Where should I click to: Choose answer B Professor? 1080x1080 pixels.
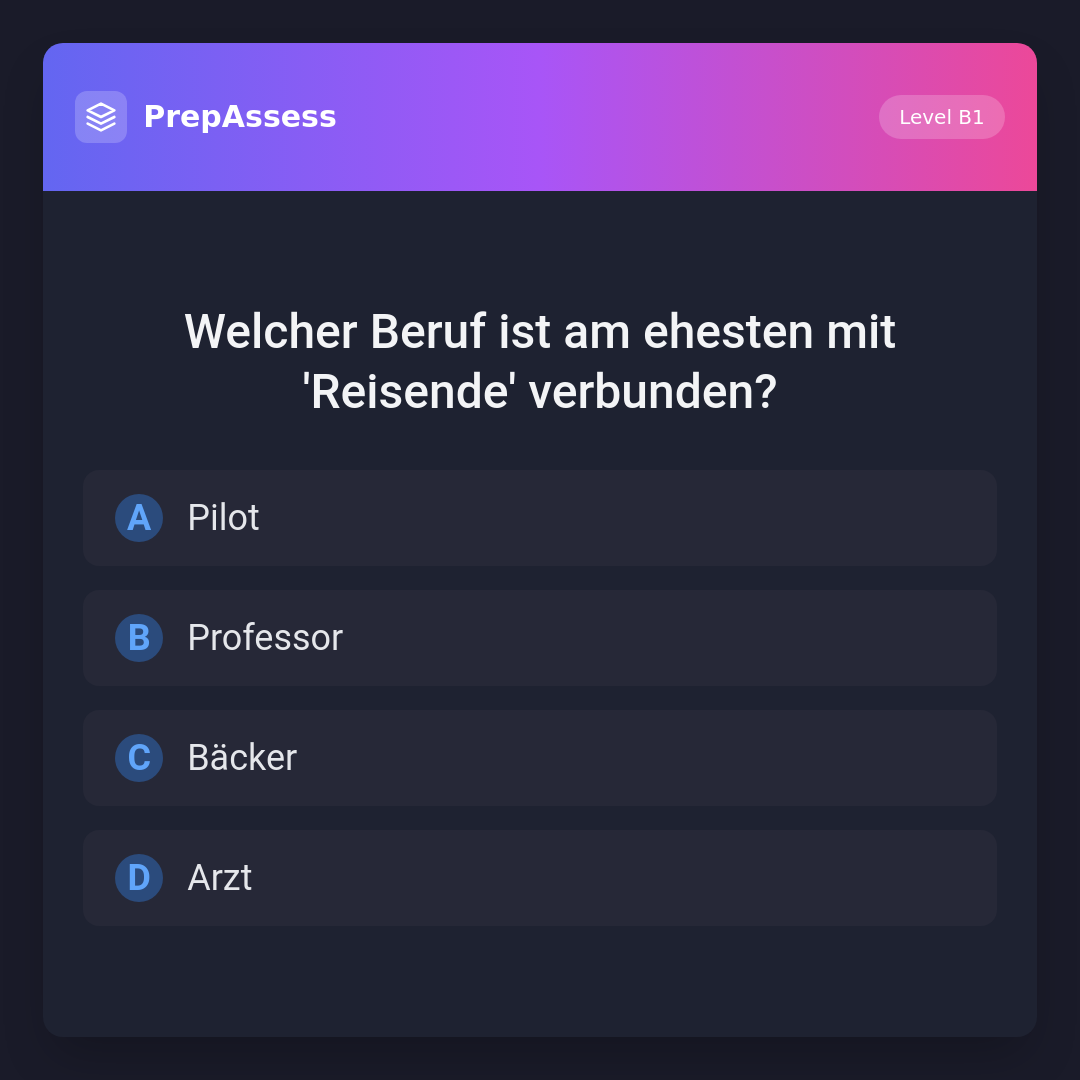tap(540, 638)
